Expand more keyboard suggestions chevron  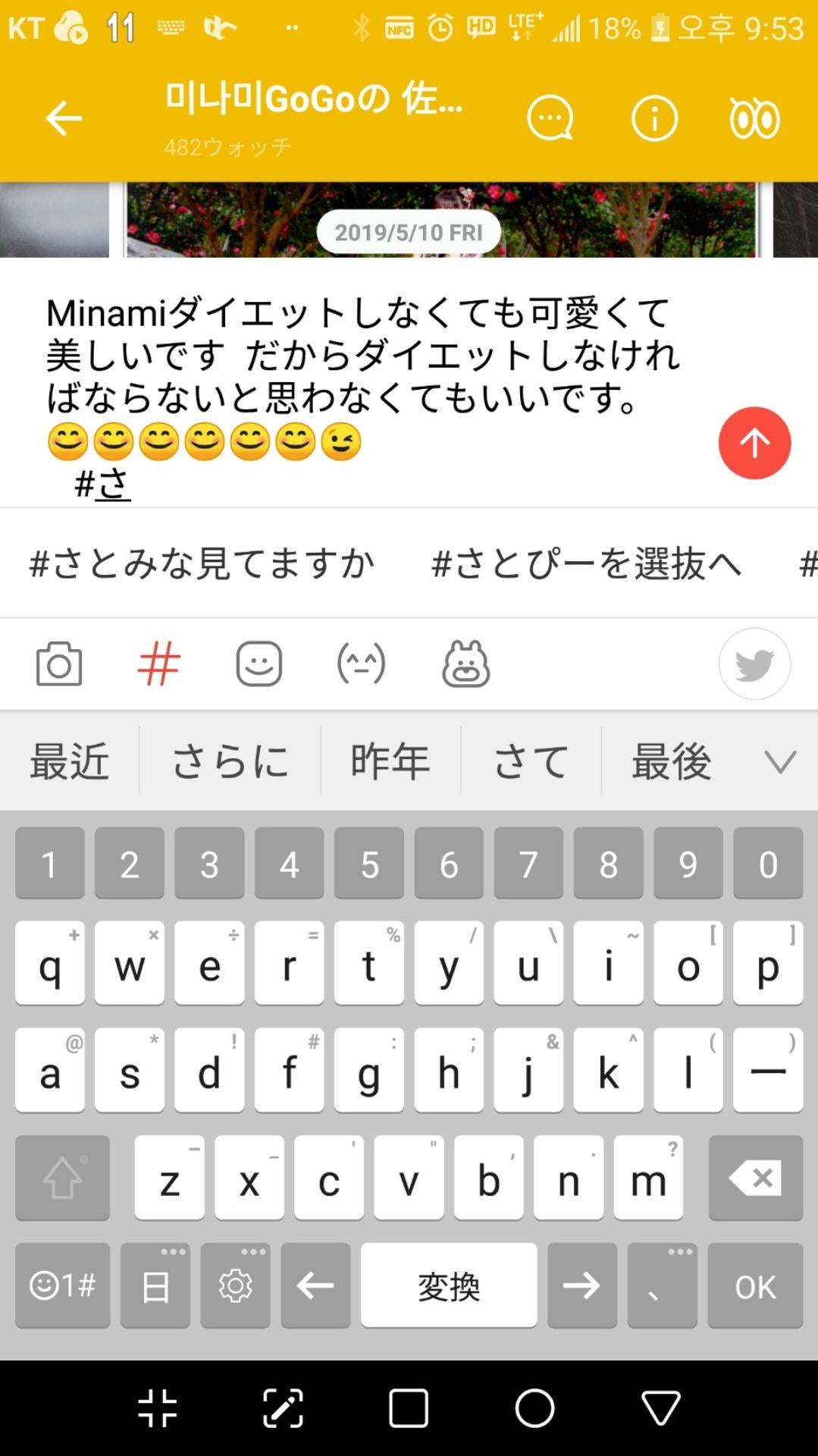(x=780, y=761)
